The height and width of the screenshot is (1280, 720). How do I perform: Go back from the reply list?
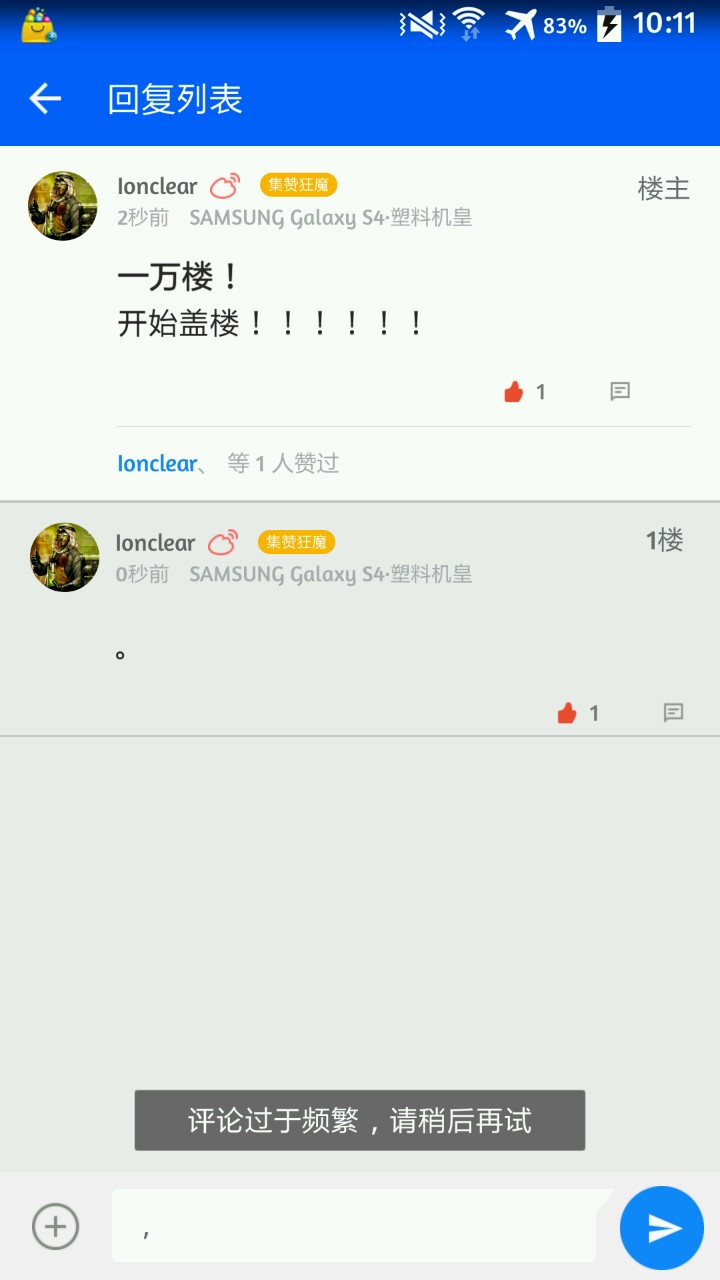[45, 98]
